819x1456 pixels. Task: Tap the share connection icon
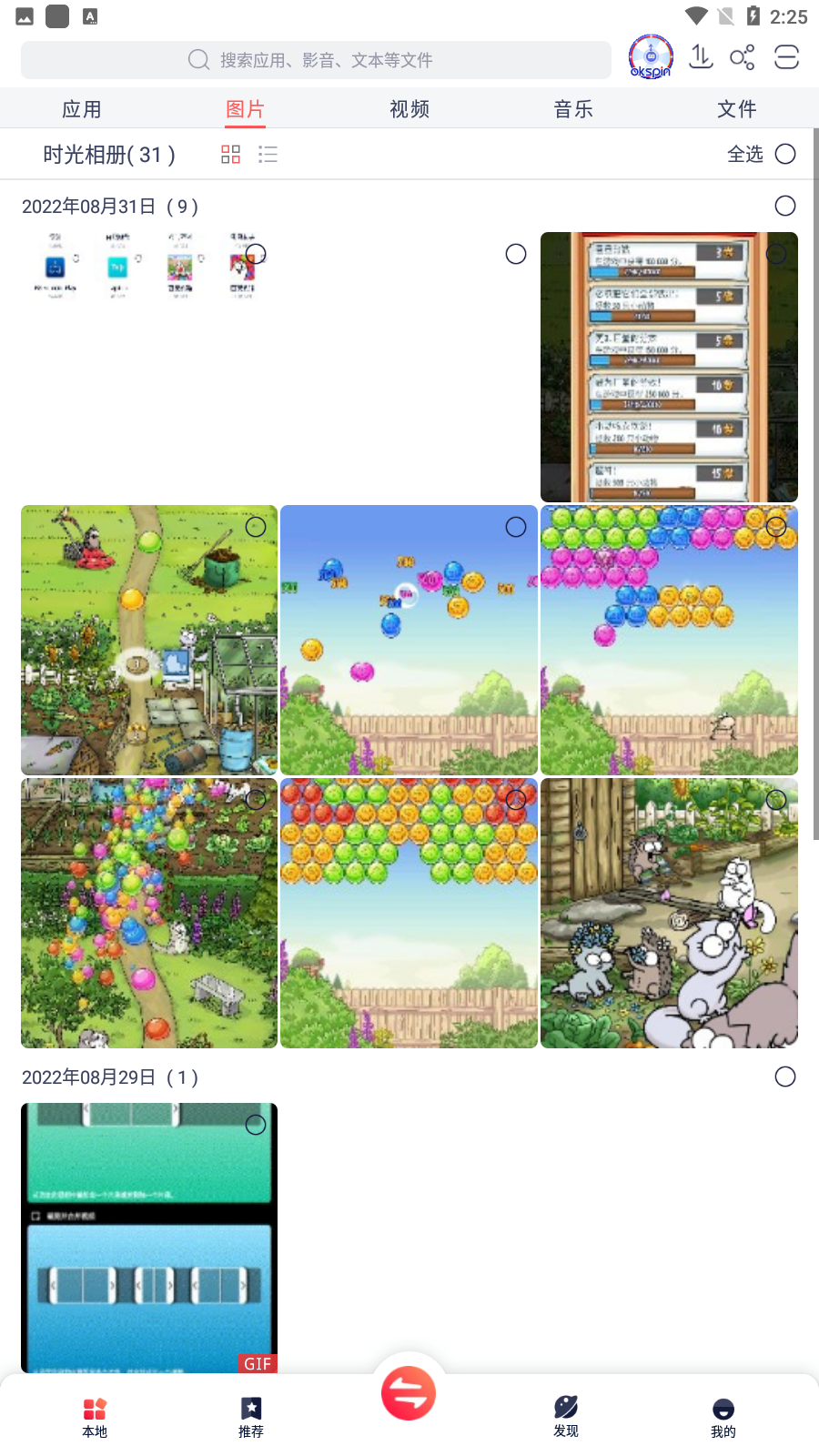click(742, 57)
